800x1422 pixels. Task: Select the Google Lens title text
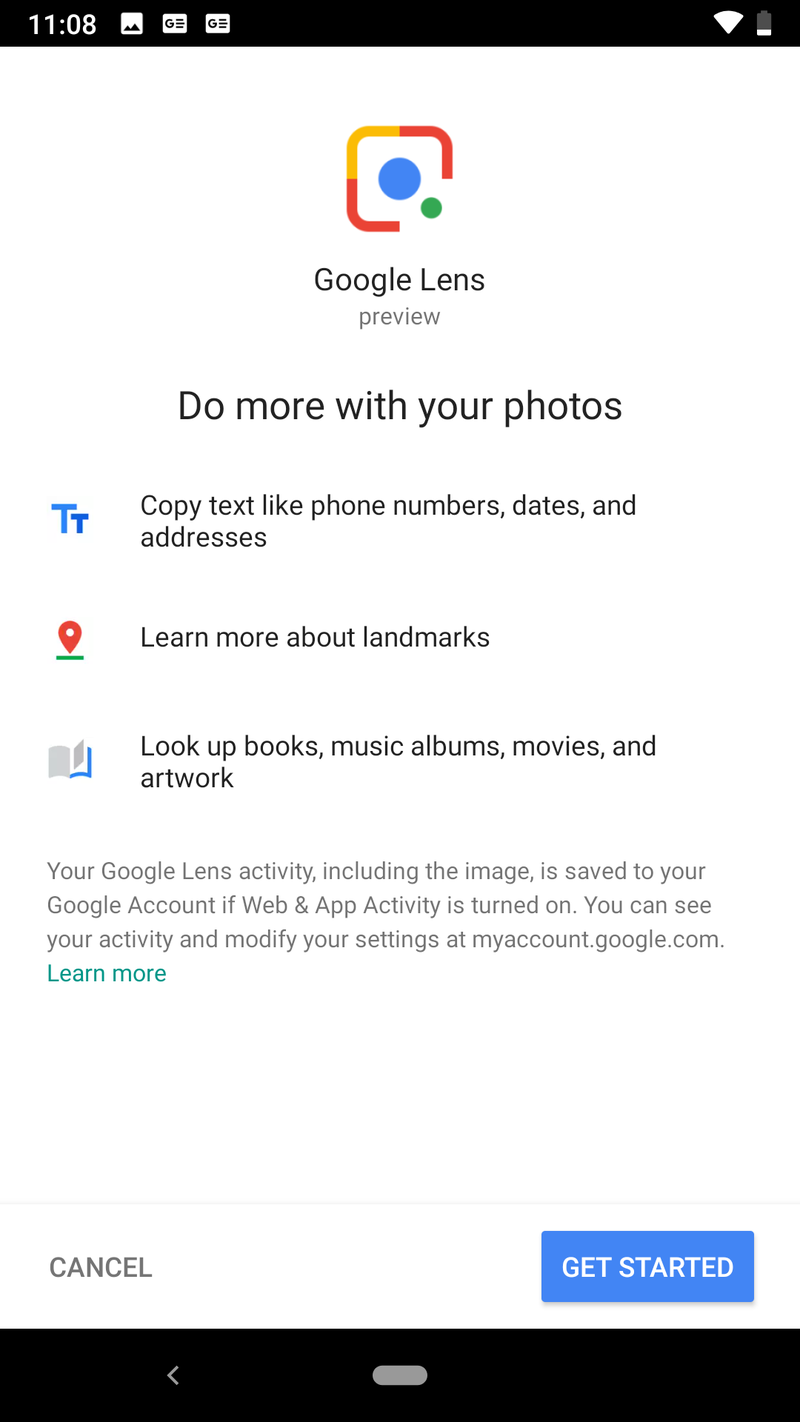point(399,280)
